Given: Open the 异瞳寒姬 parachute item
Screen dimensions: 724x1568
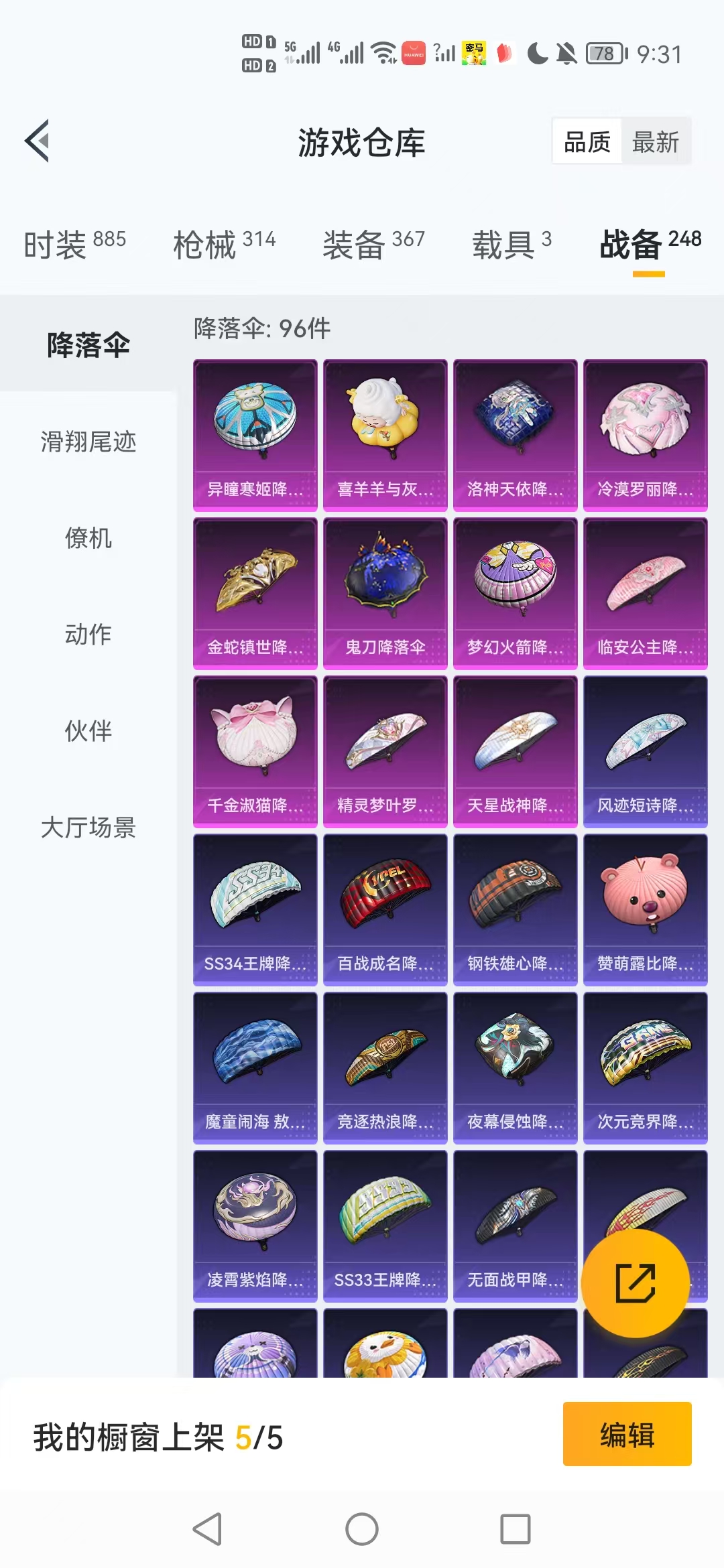Looking at the screenshot, I should tap(255, 435).
